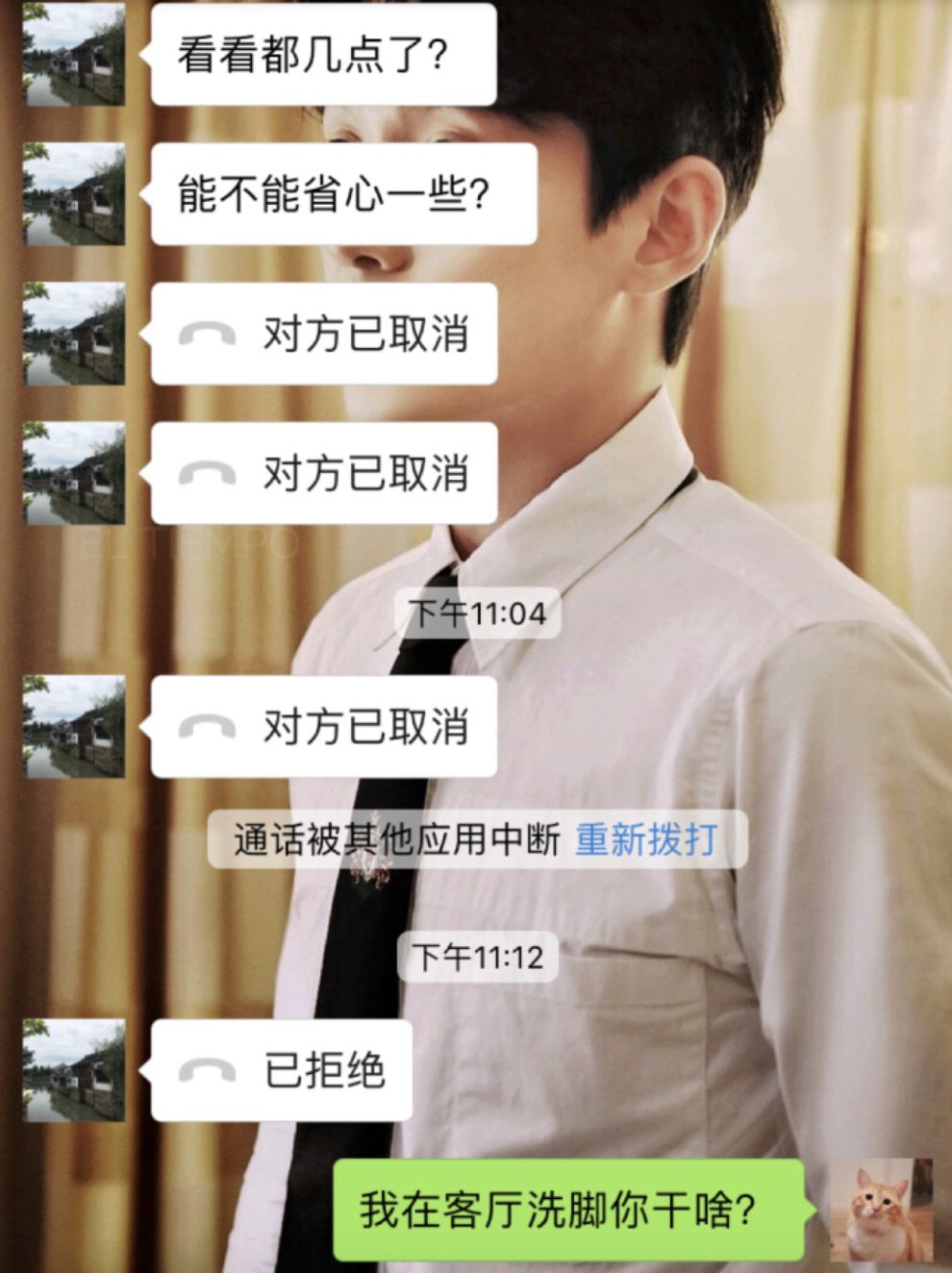Viewport: 952px width, 1273px height.
Task: Open the orange cat avatar profile
Action: pyautogui.click(x=881, y=1209)
